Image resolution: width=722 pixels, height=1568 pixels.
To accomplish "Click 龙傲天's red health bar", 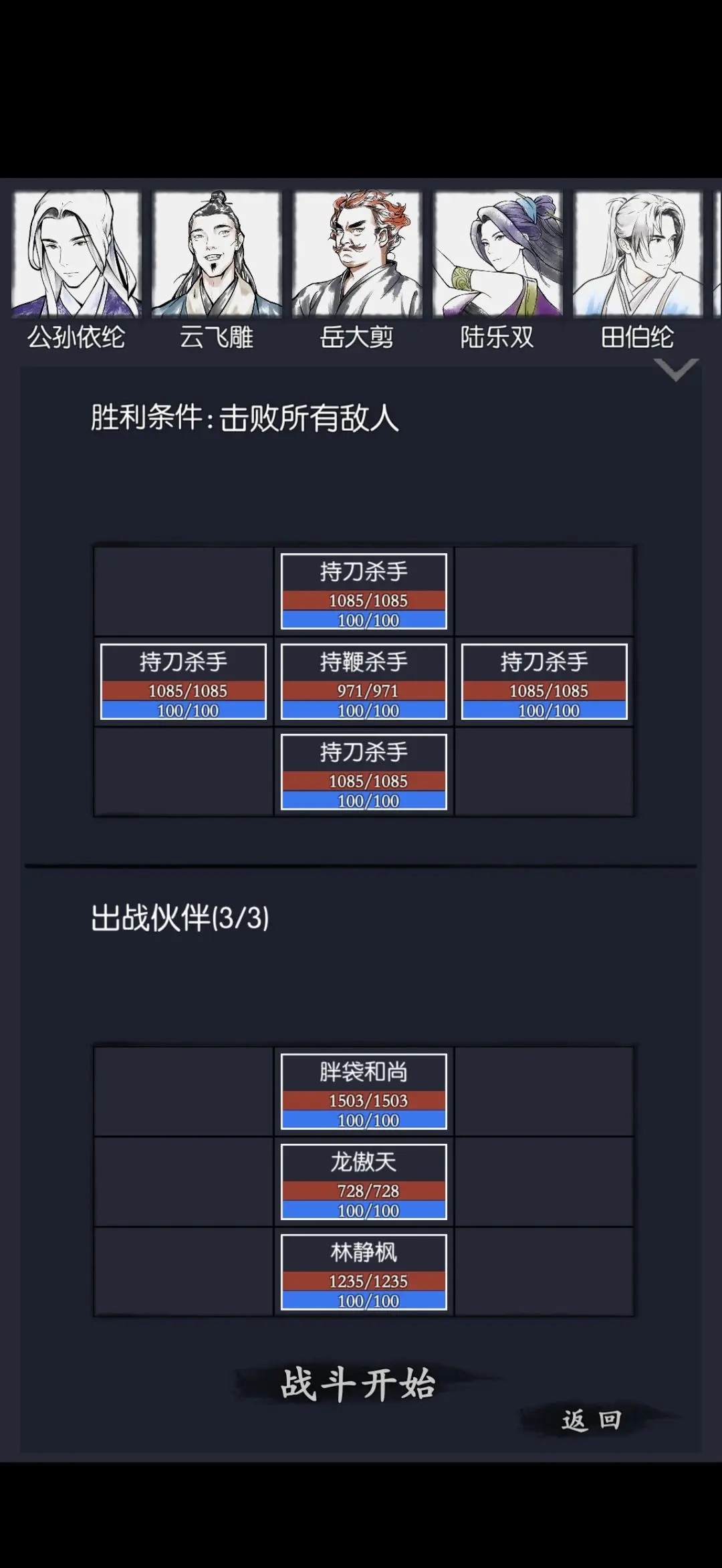I will pyautogui.click(x=363, y=1190).
